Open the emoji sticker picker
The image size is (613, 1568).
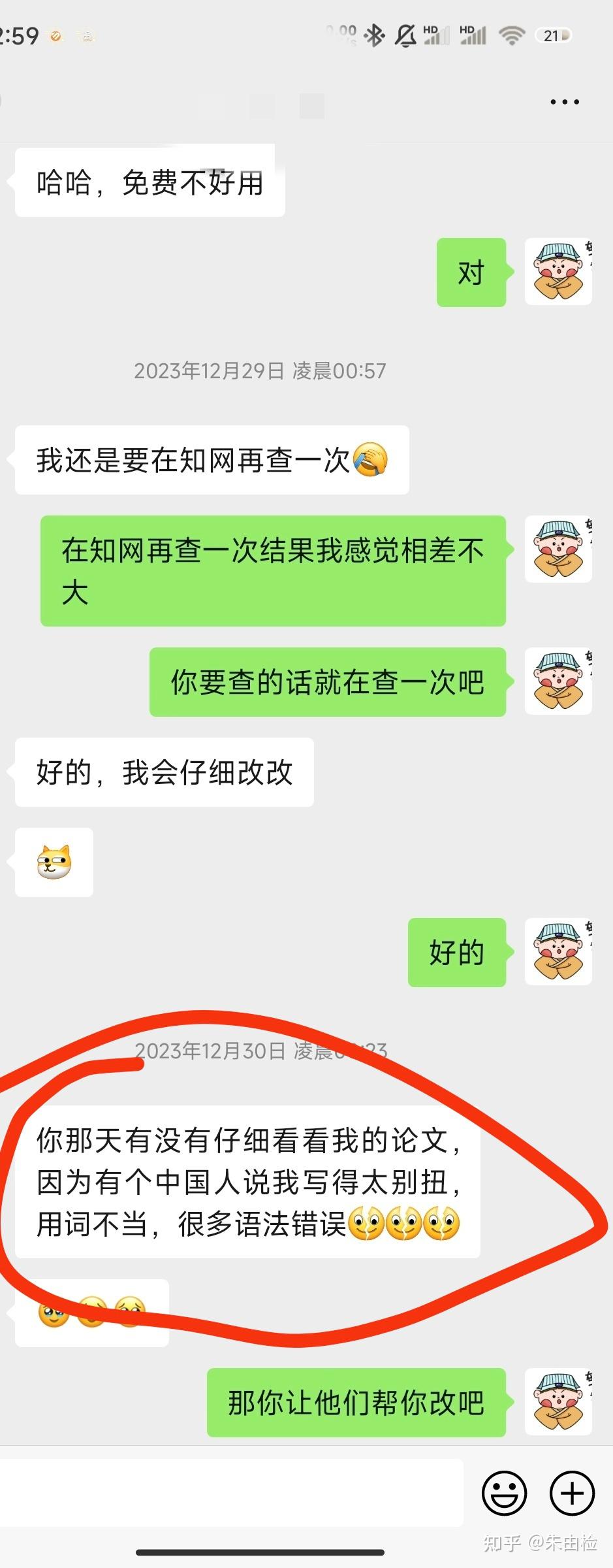tap(504, 1493)
